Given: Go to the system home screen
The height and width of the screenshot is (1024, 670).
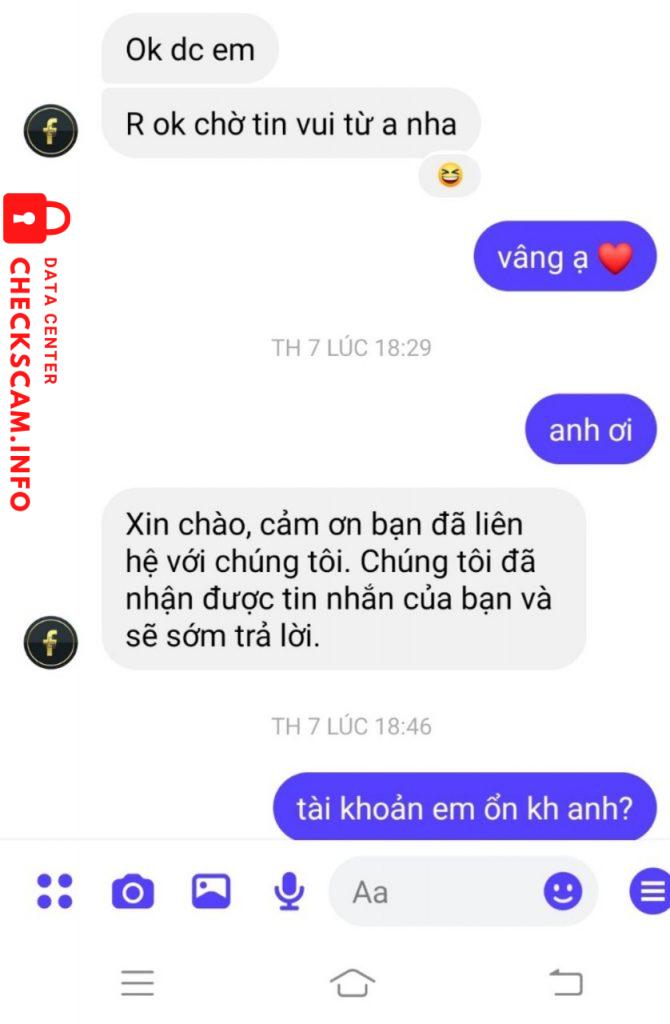Looking at the screenshot, I should 351,983.
